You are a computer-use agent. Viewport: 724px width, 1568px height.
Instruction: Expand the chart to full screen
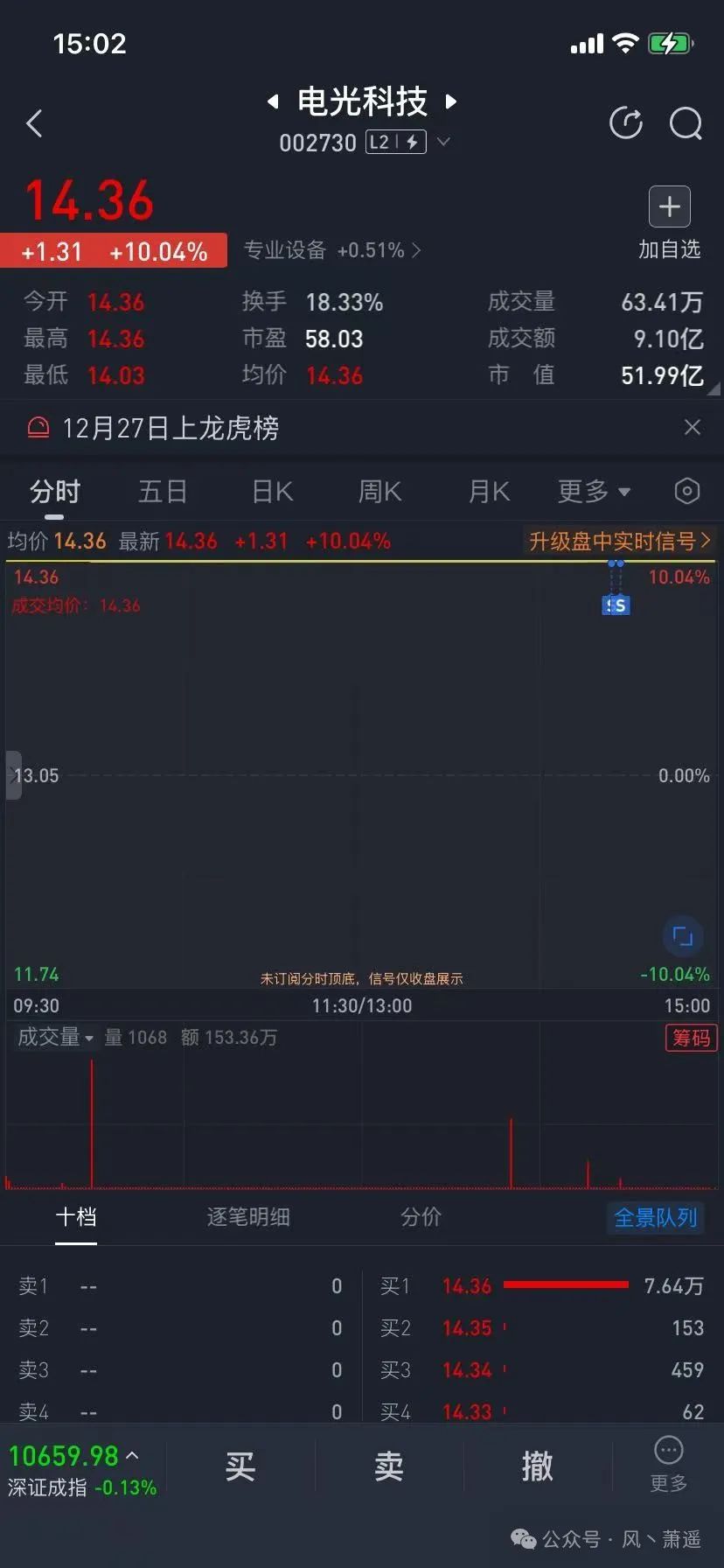682,936
